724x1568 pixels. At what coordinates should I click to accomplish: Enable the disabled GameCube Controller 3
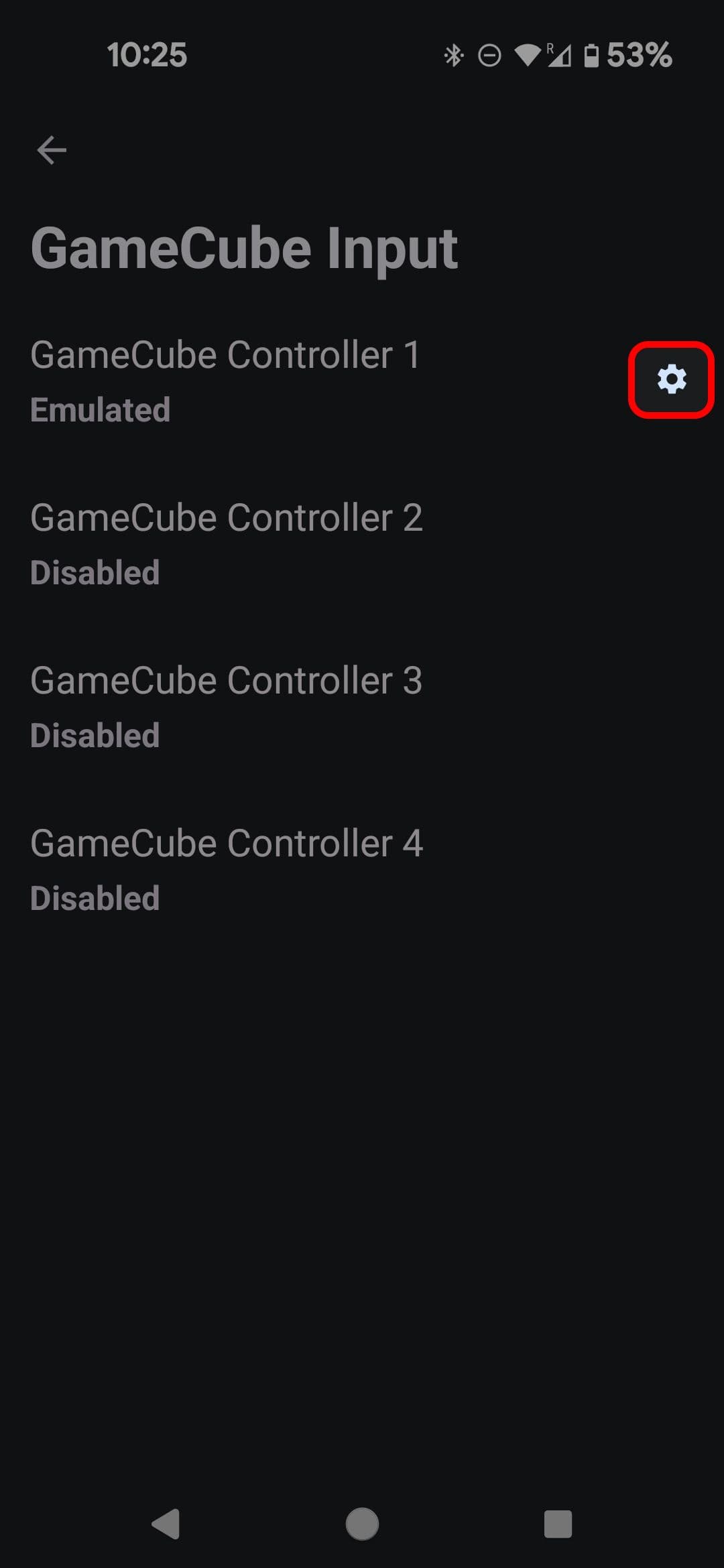pyautogui.click(x=228, y=704)
